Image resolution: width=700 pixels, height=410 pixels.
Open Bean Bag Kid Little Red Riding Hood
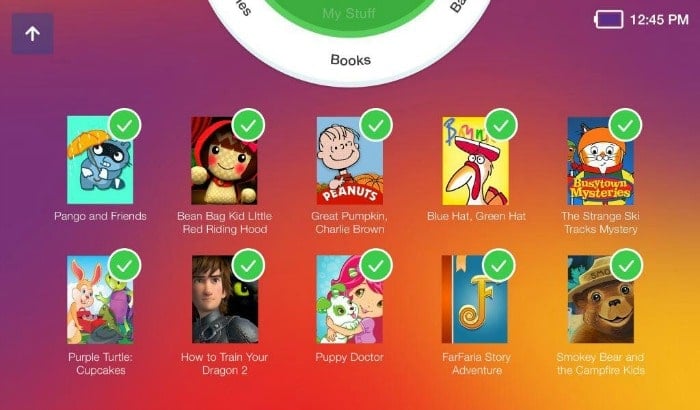click(223, 160)
